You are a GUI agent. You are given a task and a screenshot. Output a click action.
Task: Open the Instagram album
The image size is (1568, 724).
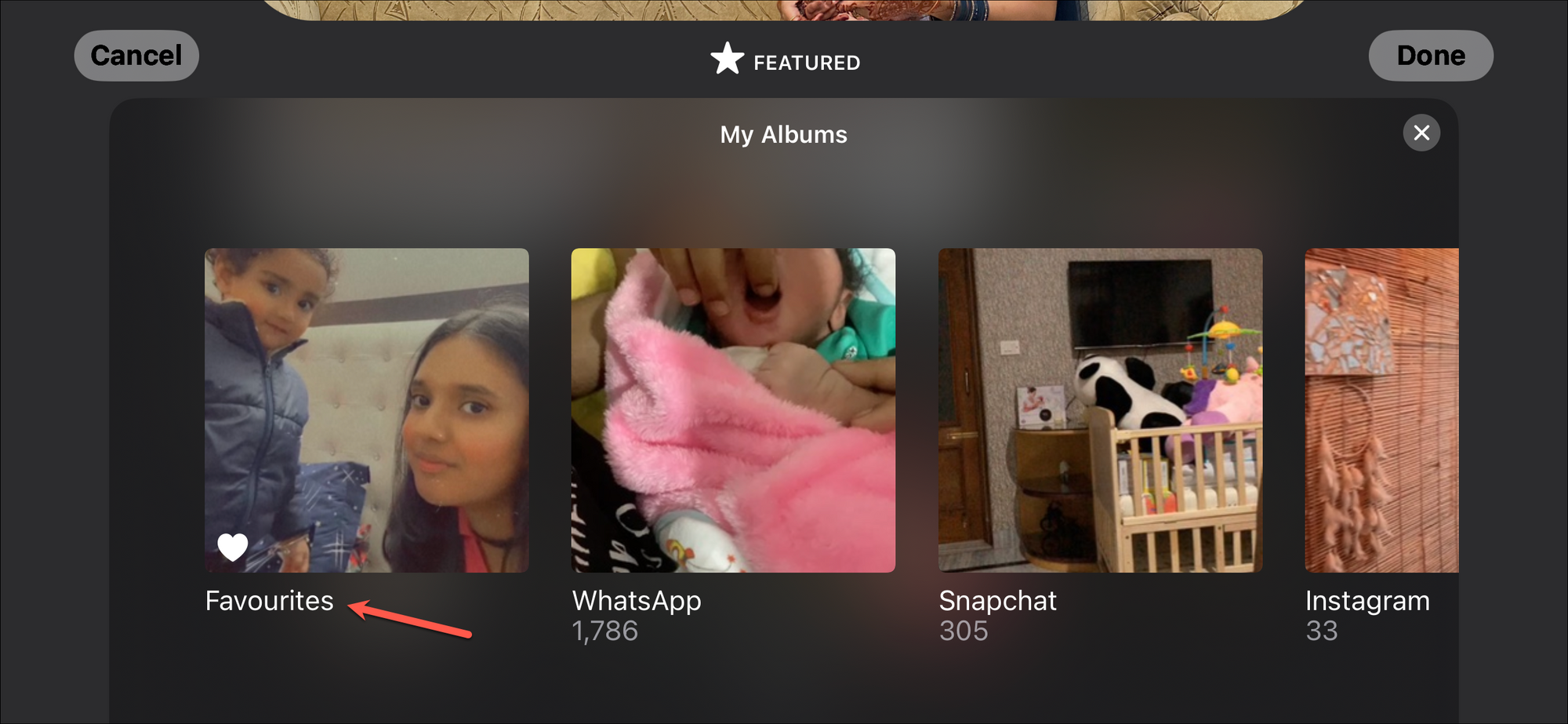coord(1381,410)
